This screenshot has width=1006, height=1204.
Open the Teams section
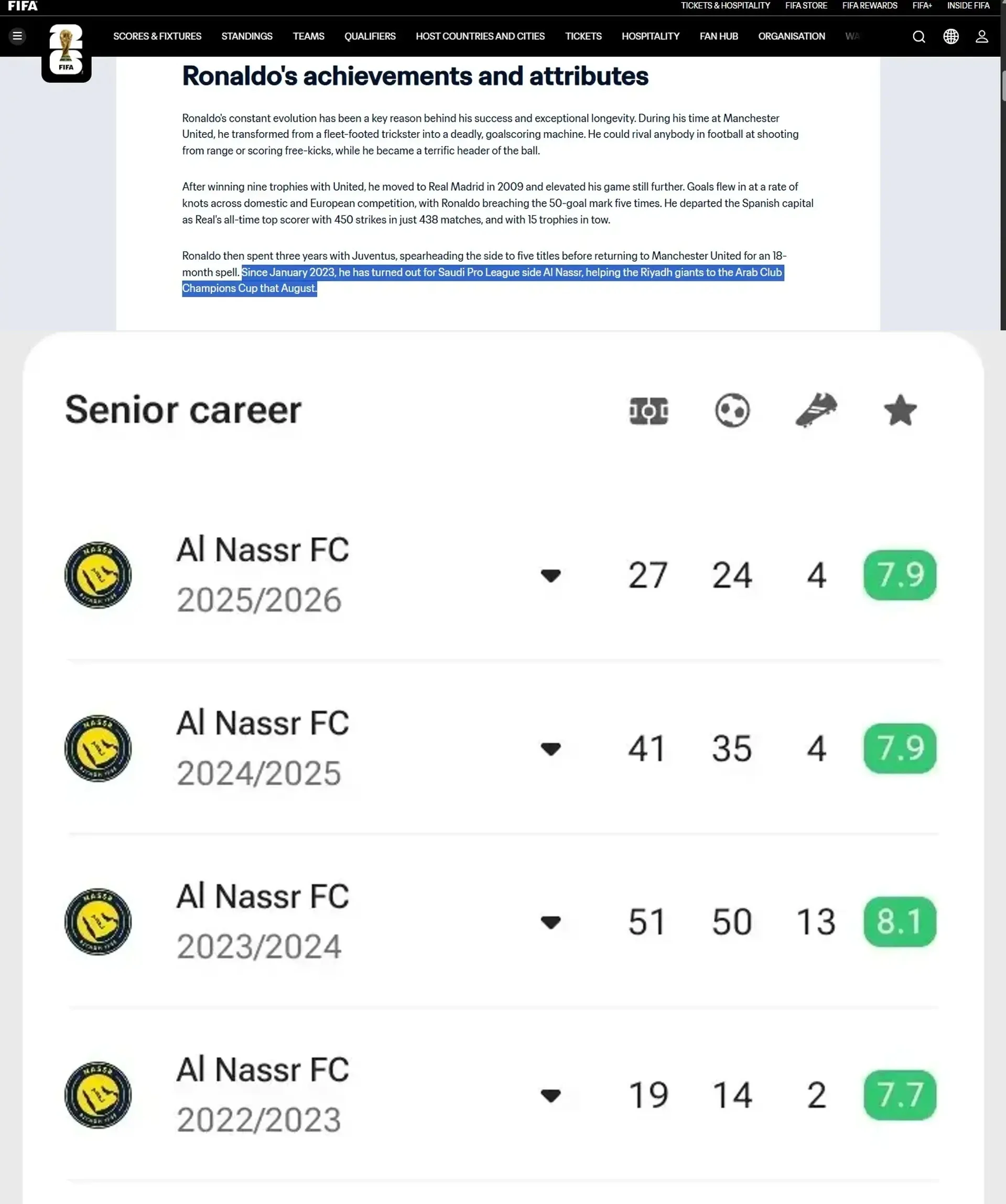coord(308,36)
